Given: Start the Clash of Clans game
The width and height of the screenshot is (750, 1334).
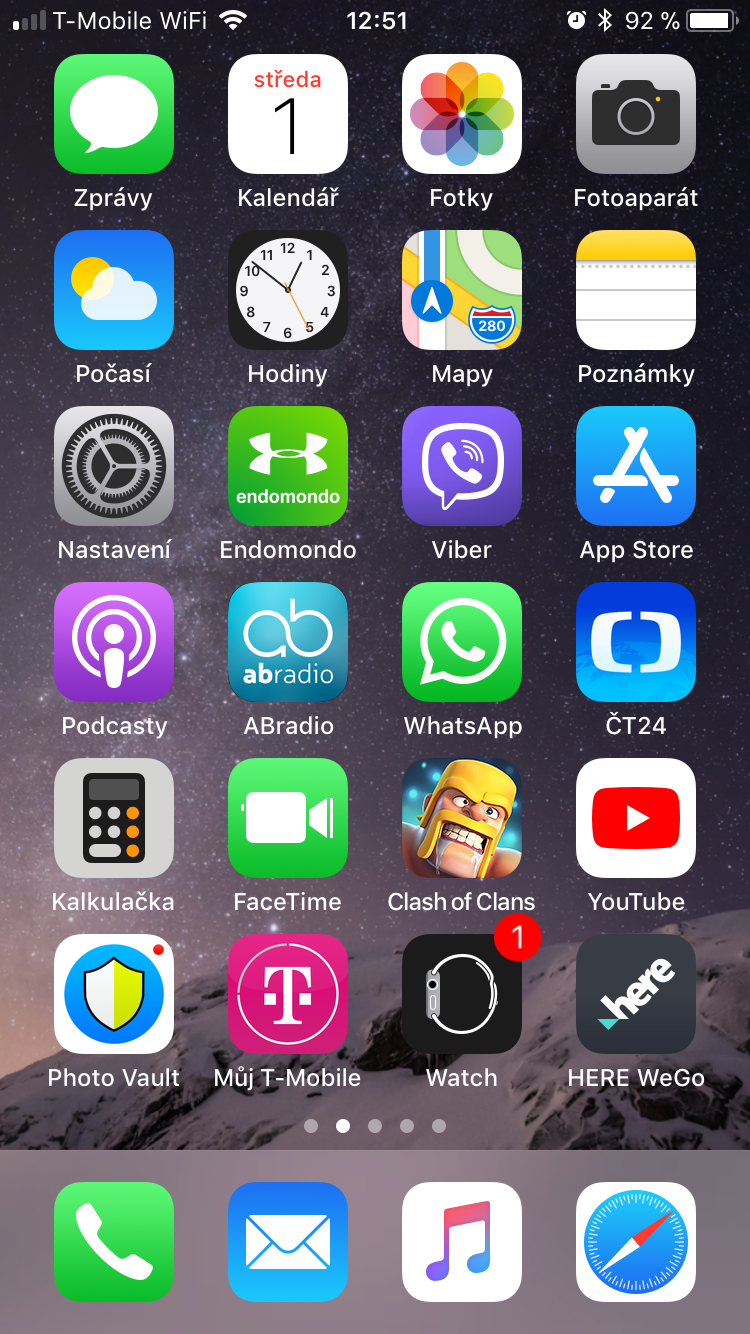Looking at the screenshot, I should click(462, 818).
